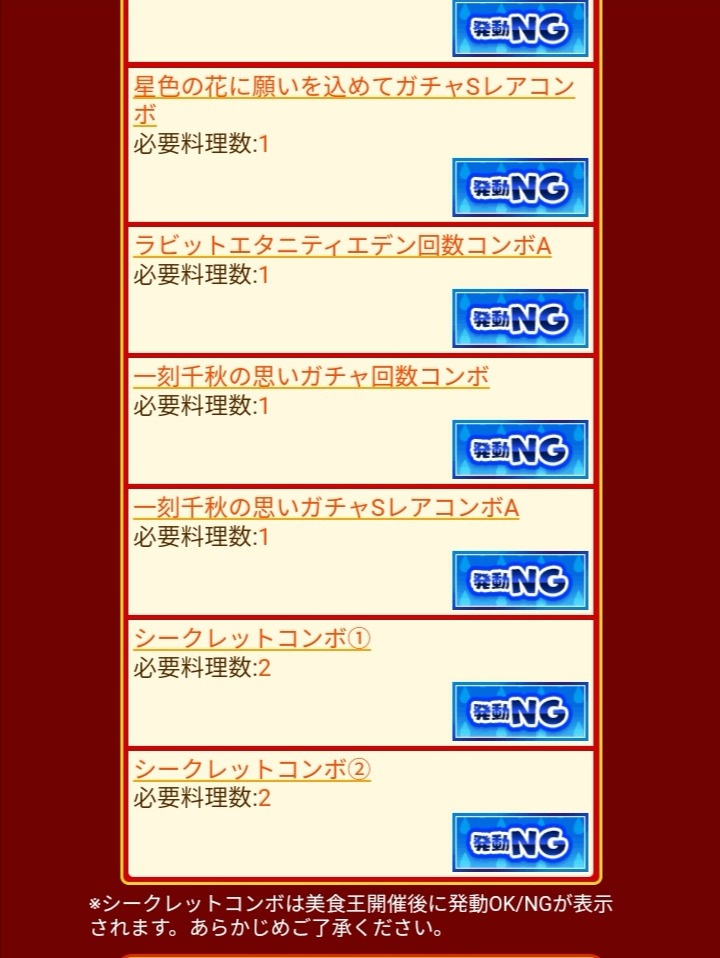Open 一刻千秋の思いガチャSレアコンボA link

[326, 507]
